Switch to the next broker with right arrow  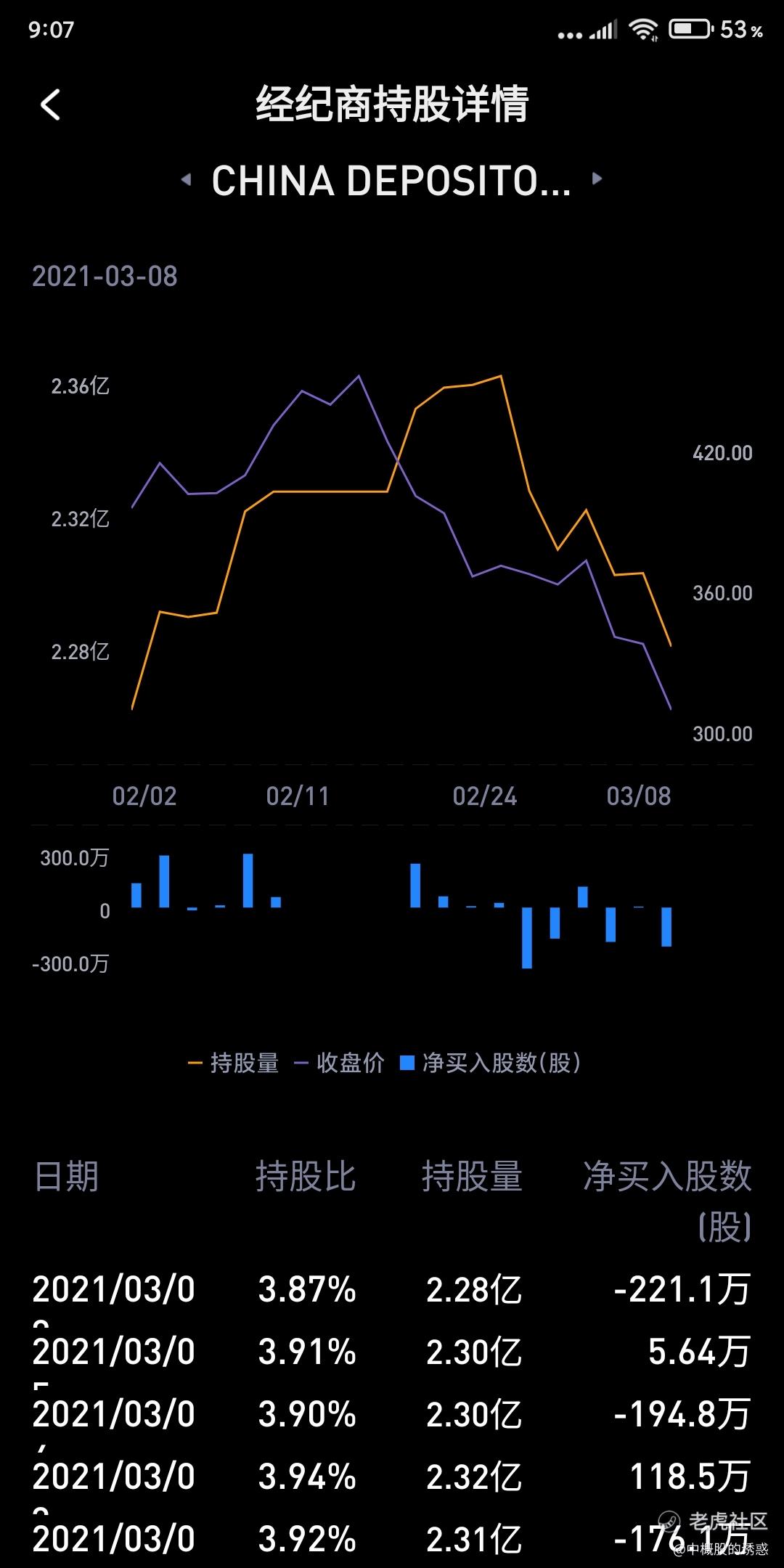pyautogui.click(x=597, y=179)
